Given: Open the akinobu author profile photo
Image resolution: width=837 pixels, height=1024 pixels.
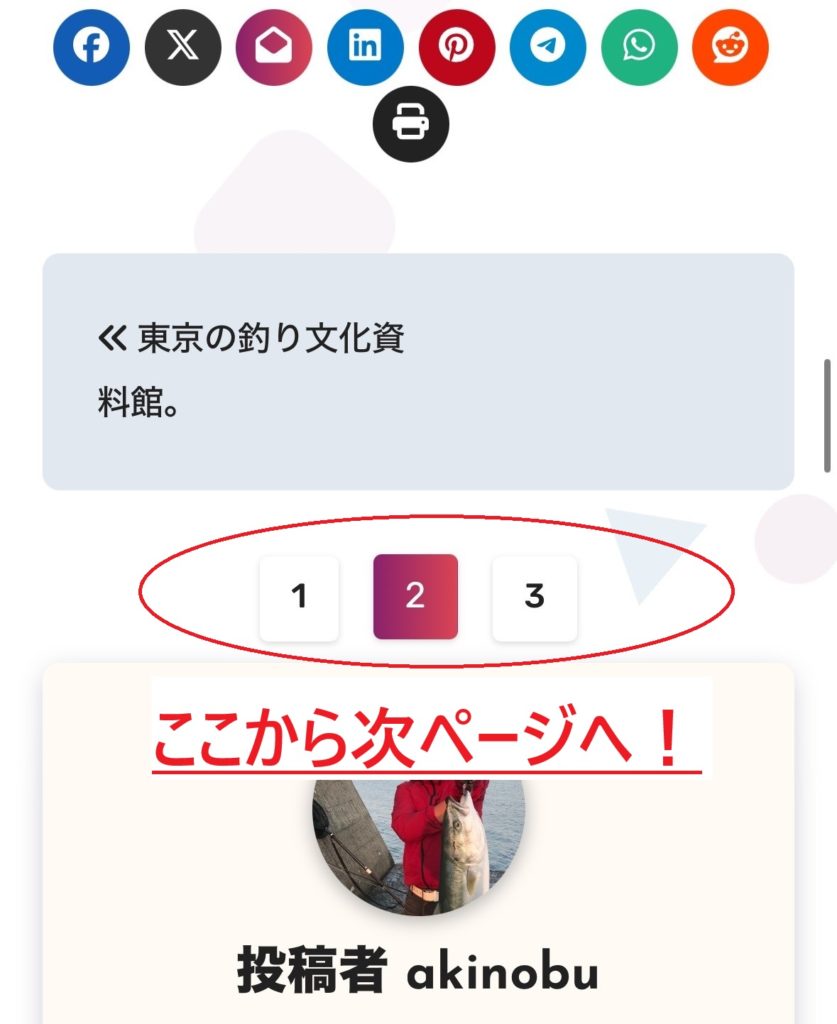Looking at the screenshot, I should click(418, 845).
